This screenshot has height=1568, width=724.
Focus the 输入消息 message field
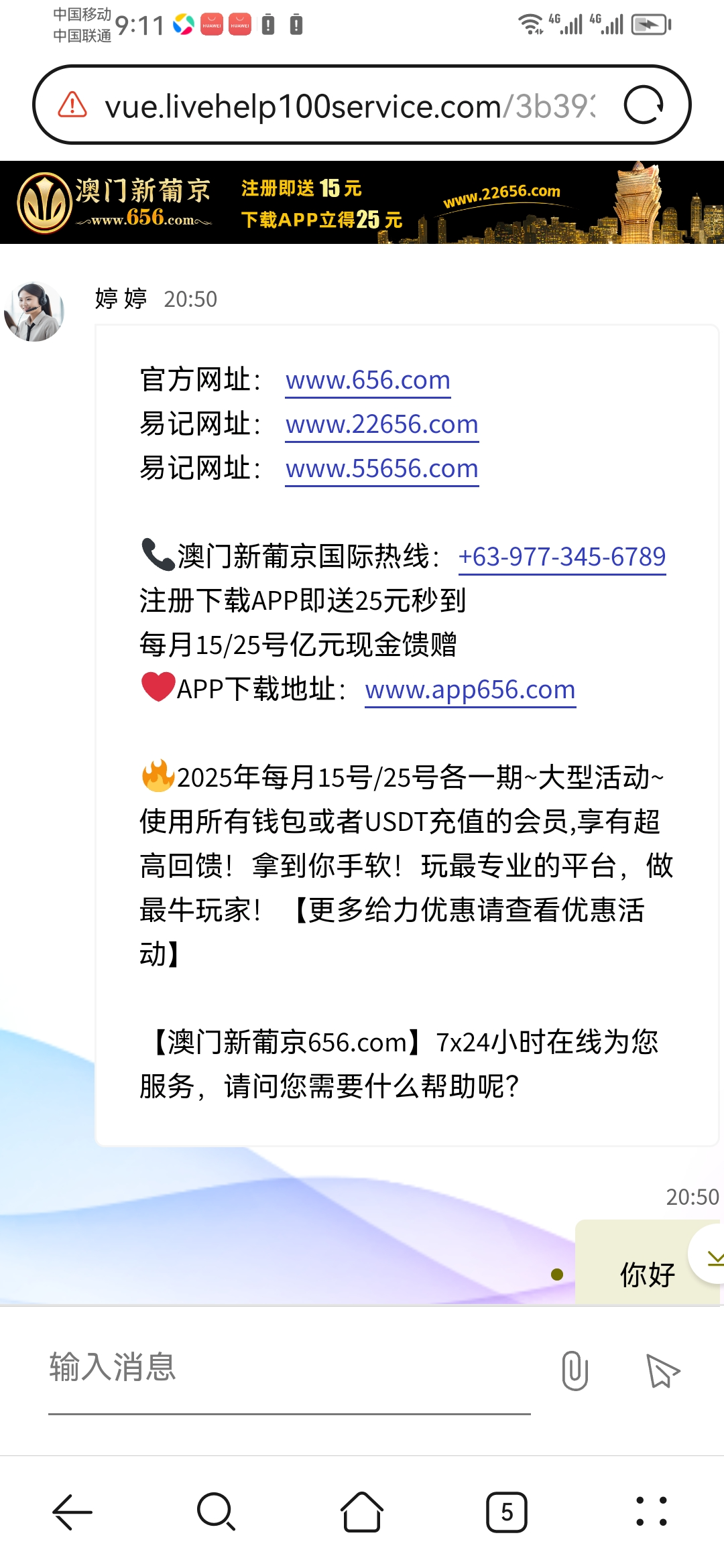[x=288, y=1367]
